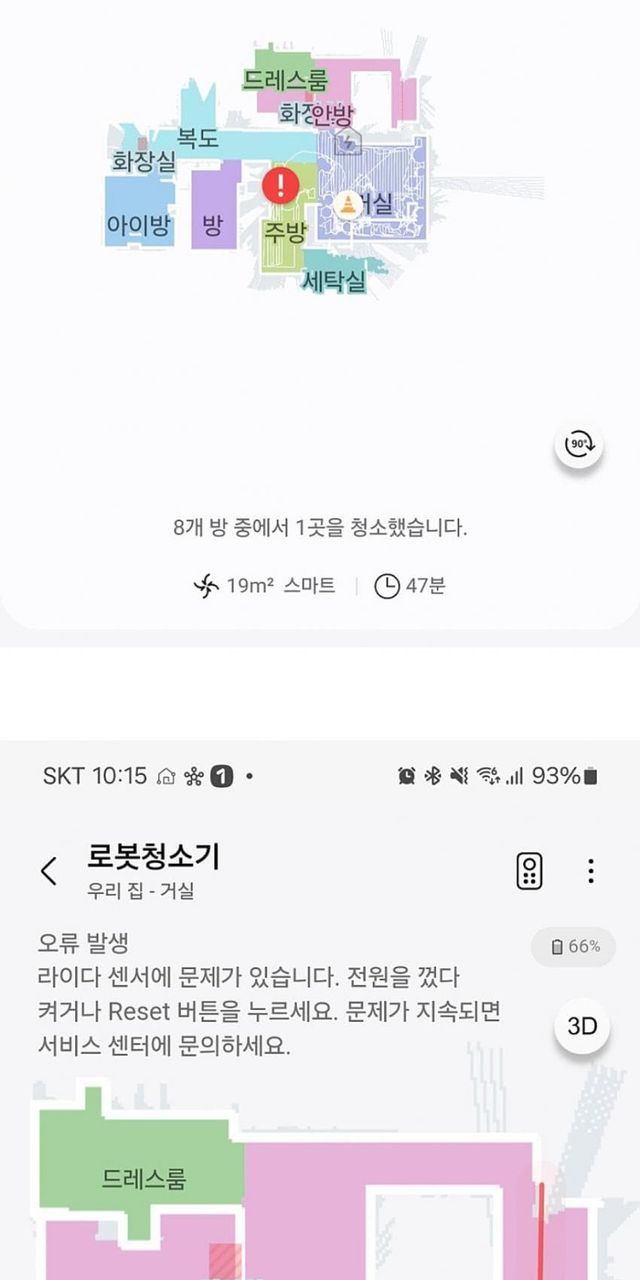Open the three-dot overflow menu
This screenshot has height=1280, width=640.
(x=591, y=871)
